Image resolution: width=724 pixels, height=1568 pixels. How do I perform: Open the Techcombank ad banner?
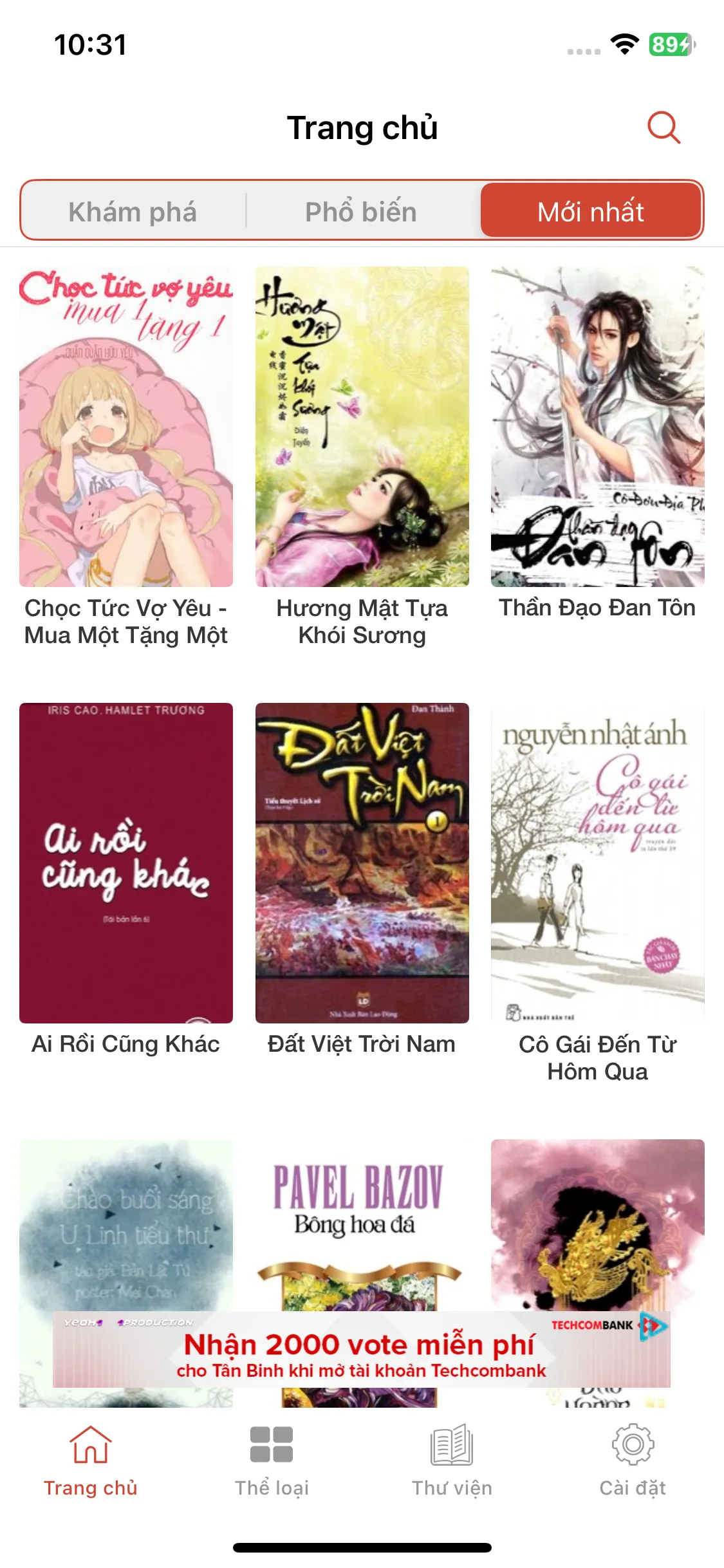[x=360, y=1349]
